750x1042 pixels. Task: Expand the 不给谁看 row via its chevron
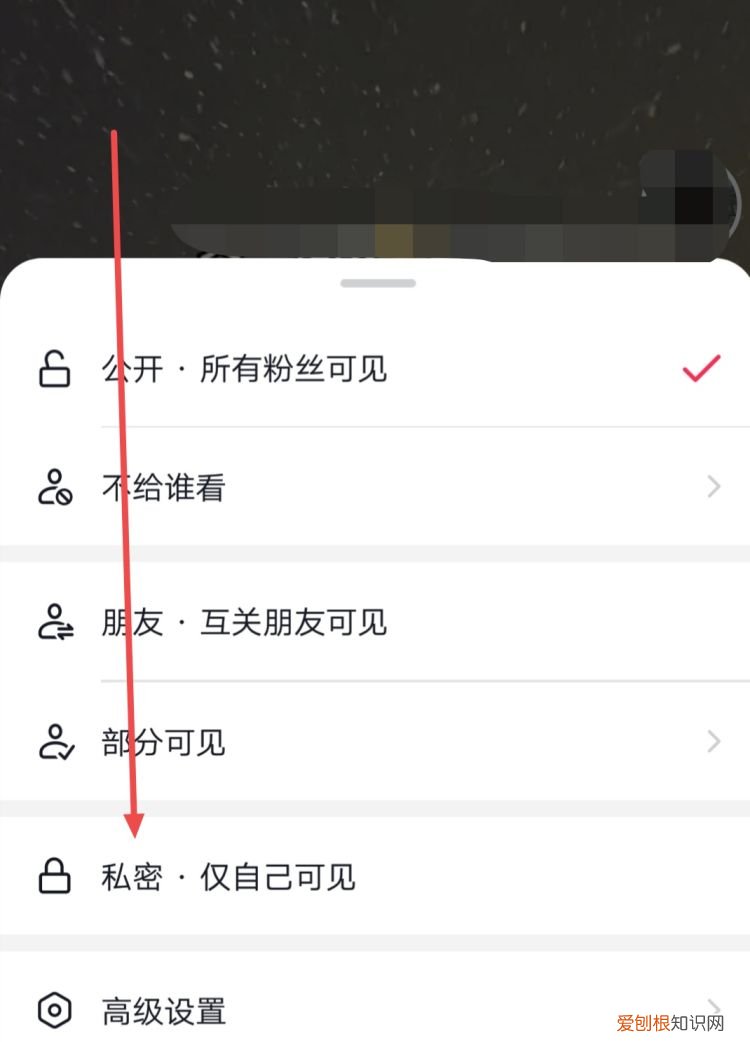712,487
